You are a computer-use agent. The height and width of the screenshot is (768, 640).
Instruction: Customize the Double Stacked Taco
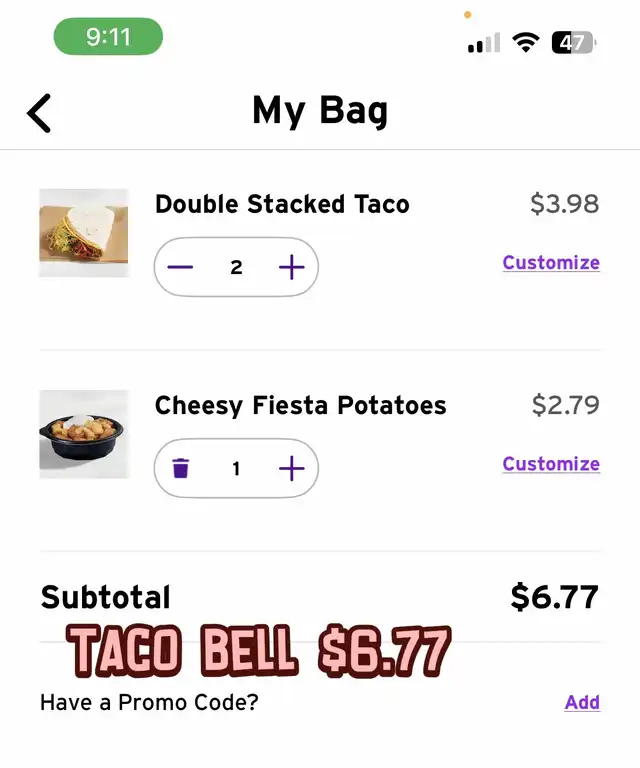[550, 263]
